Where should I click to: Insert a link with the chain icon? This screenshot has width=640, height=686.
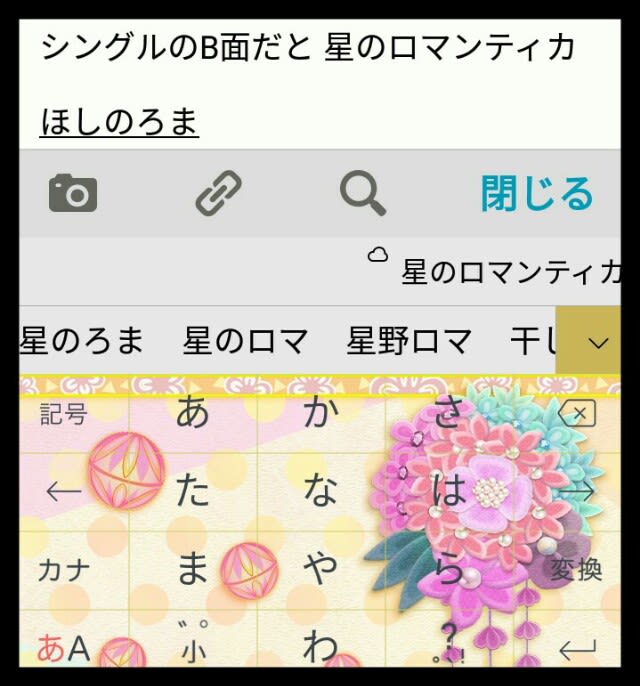[218, 193]
